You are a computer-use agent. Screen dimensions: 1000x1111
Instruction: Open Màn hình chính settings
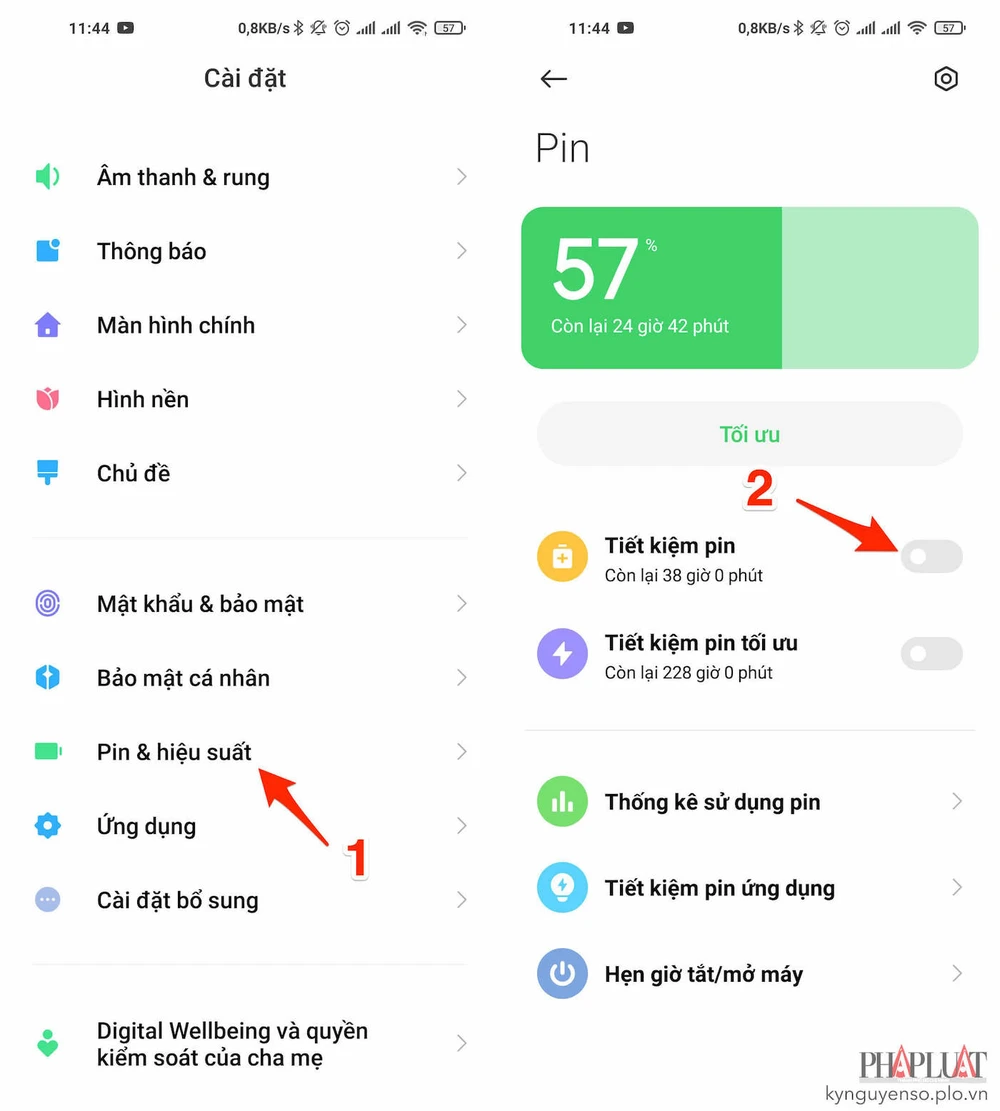[176, 326]
